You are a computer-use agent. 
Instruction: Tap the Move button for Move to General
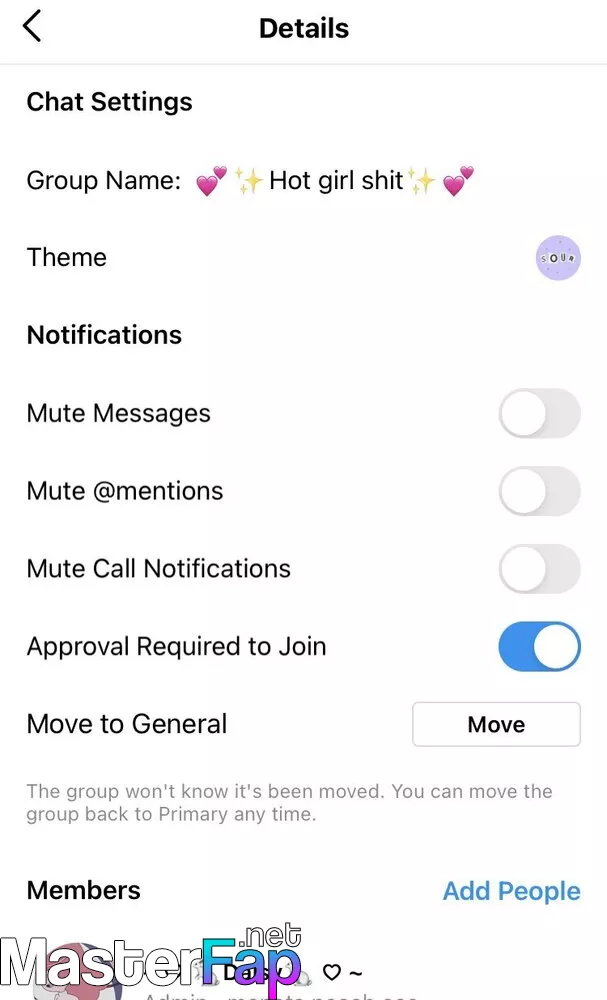click(x=496, y=724)
